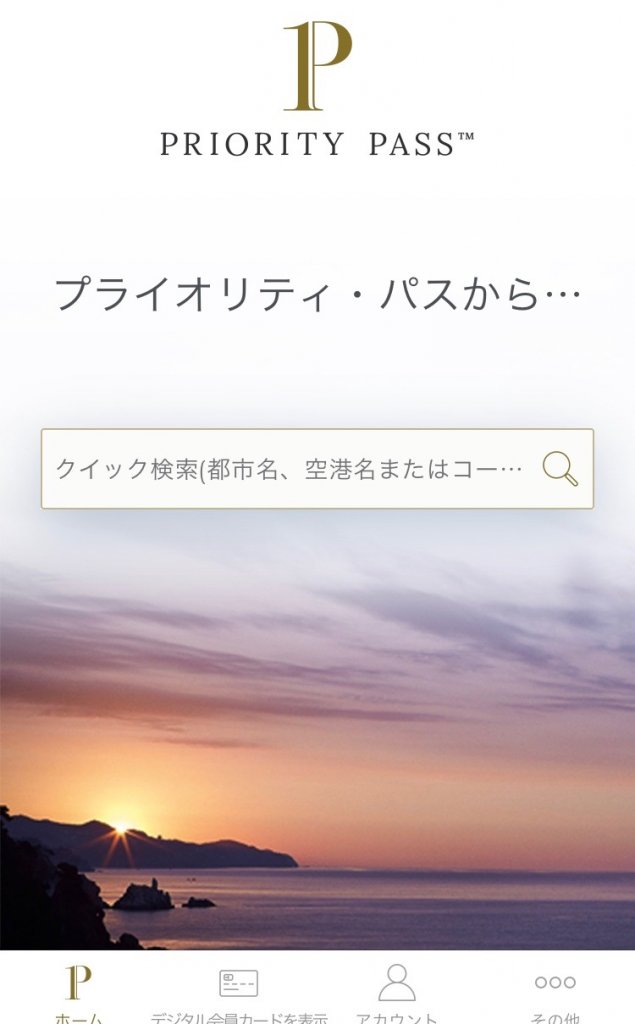Open the デジタル会員カードを表示 tab
The image size is (635, 1024).
(238, 990)
